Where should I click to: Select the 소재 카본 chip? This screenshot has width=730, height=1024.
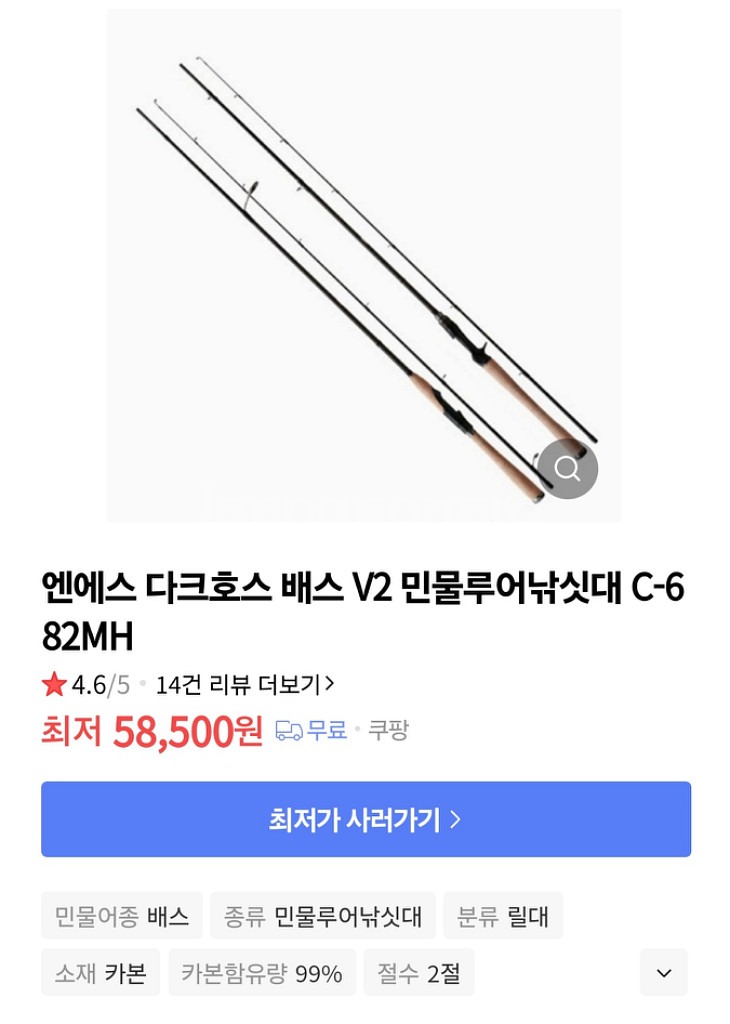tap(100, 973)
